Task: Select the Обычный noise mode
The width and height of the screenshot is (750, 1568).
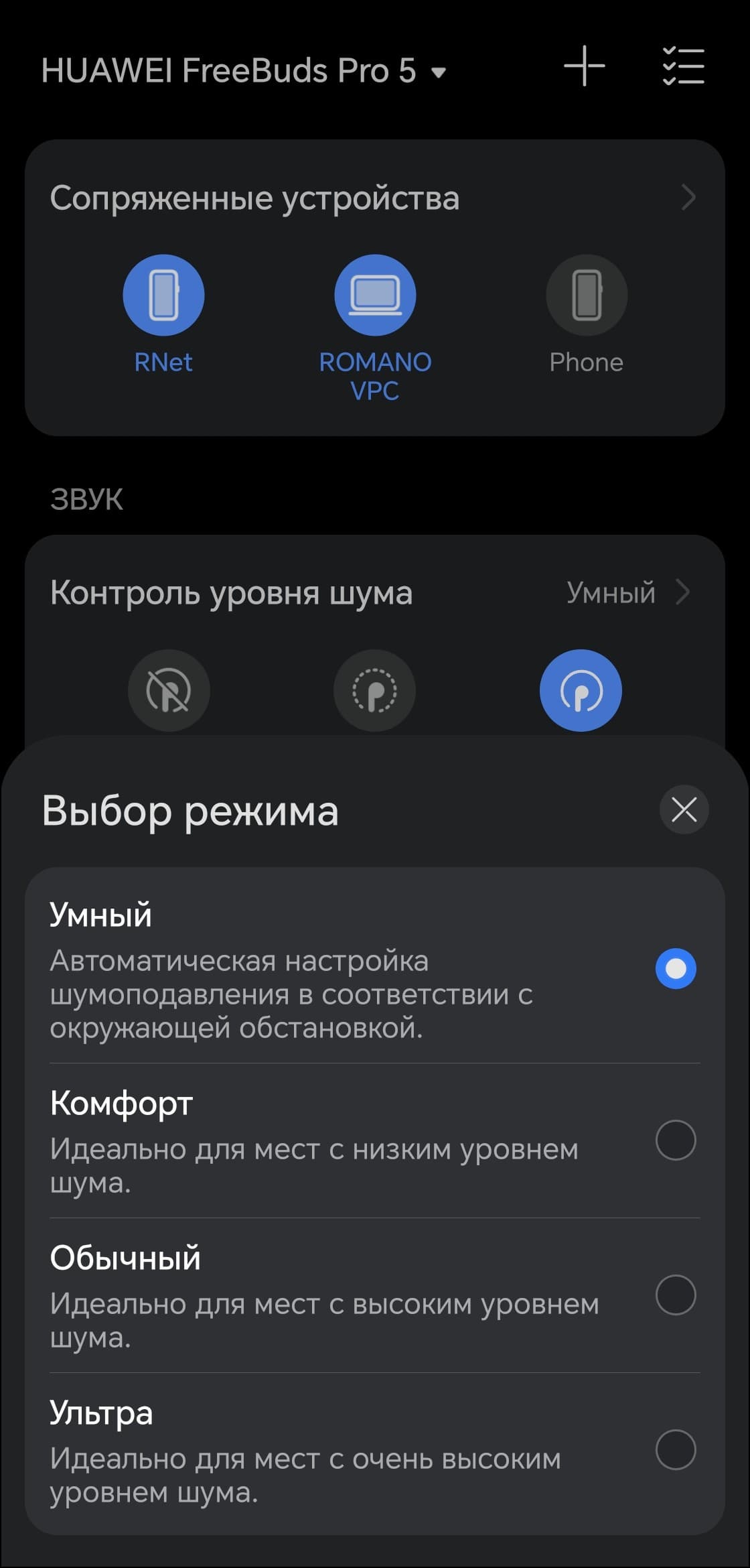Action: coord(675,1295)
